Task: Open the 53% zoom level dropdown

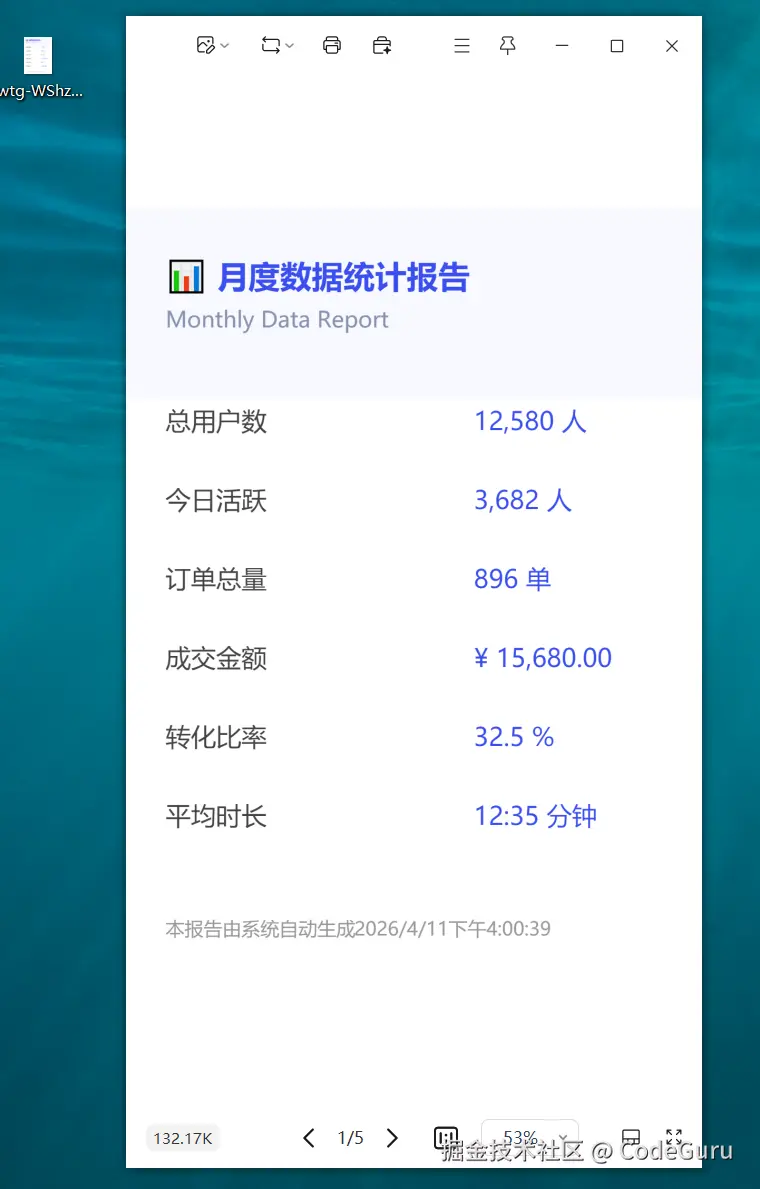Action: [530, 1137]
